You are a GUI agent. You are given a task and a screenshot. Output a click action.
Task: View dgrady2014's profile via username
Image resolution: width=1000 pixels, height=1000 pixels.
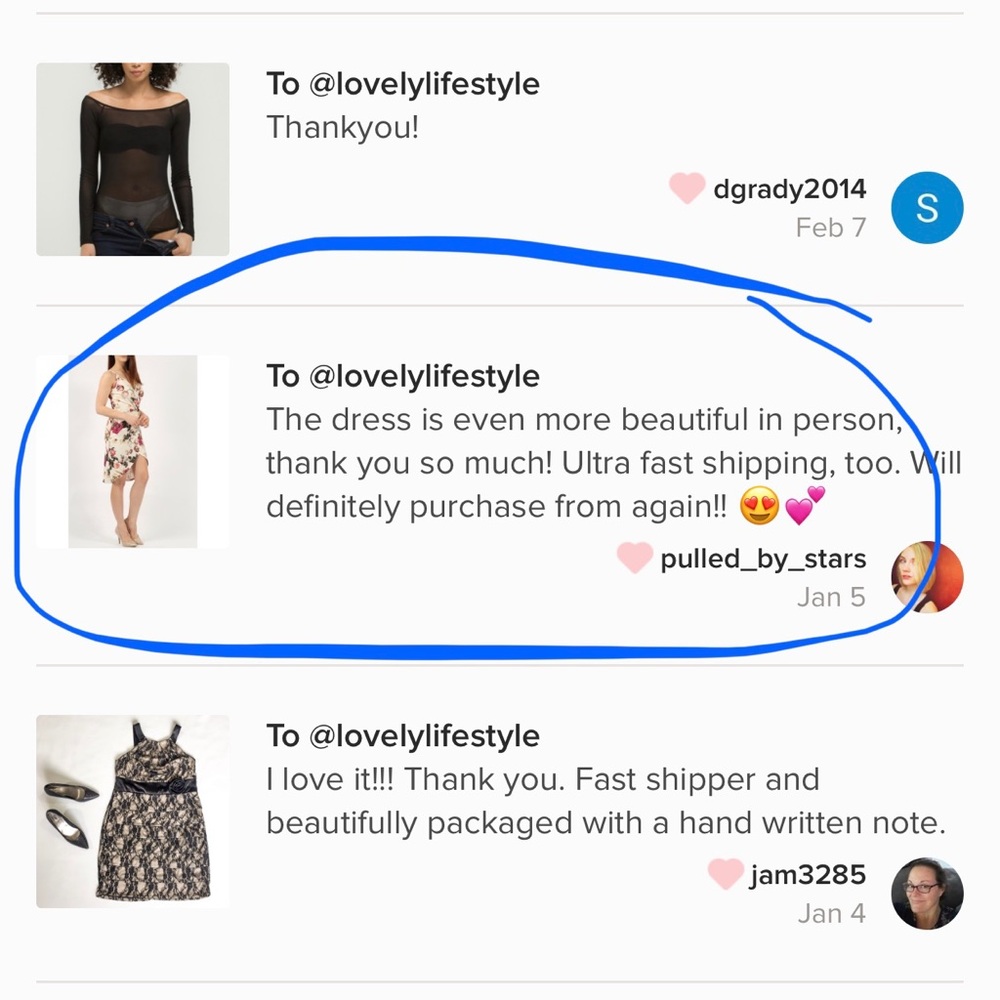click(789, 188)
